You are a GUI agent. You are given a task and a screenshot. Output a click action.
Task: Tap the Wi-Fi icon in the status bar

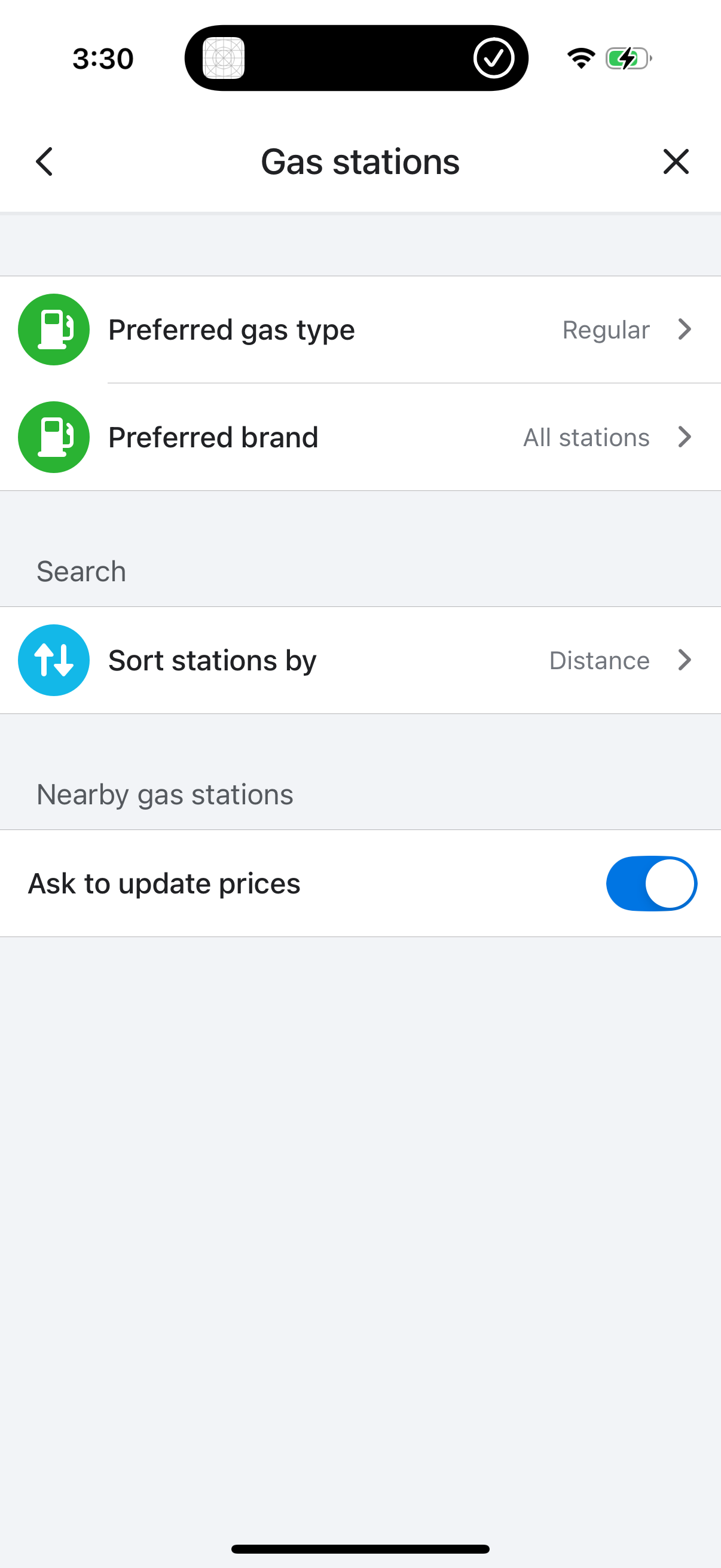[x=579, y=58]
